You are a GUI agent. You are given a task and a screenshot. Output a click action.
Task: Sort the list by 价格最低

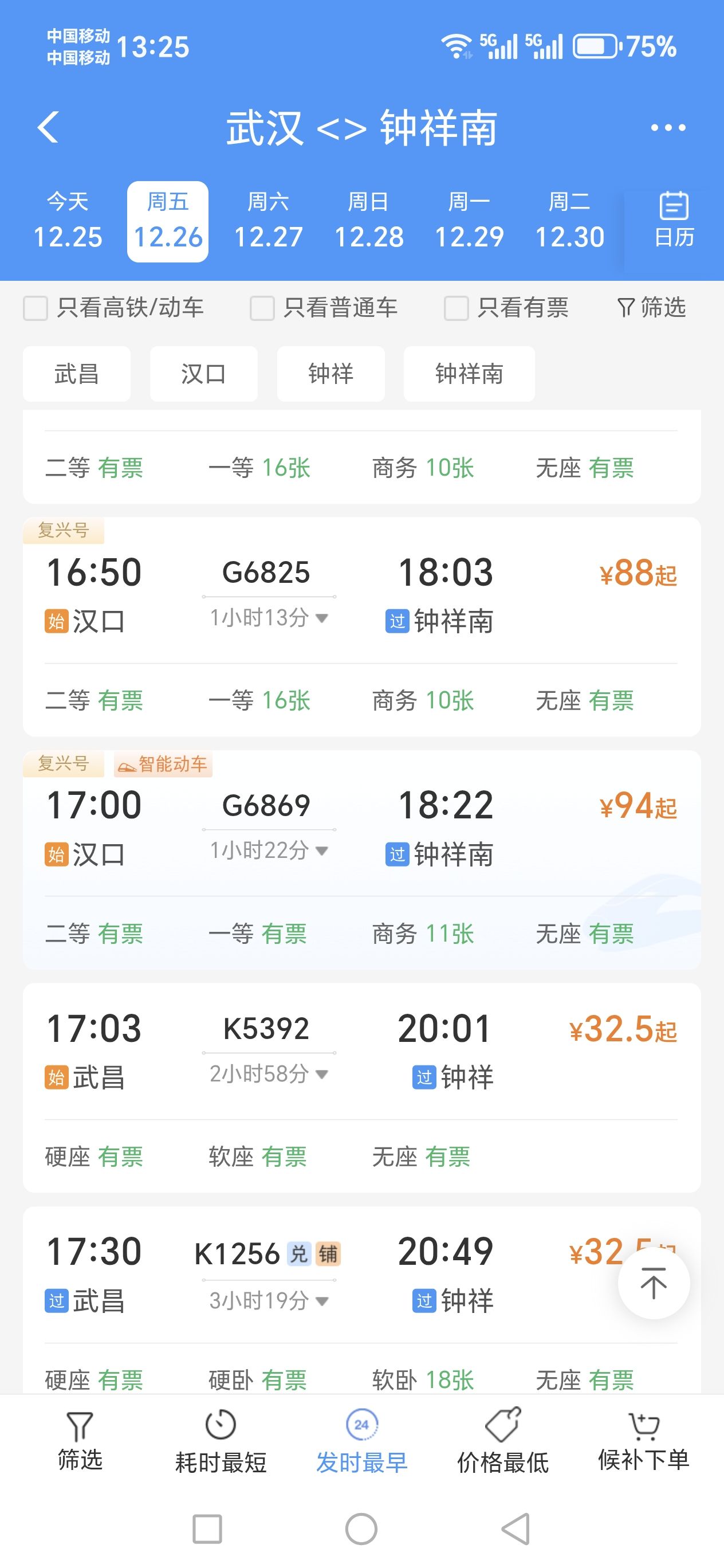point(502,1442)
